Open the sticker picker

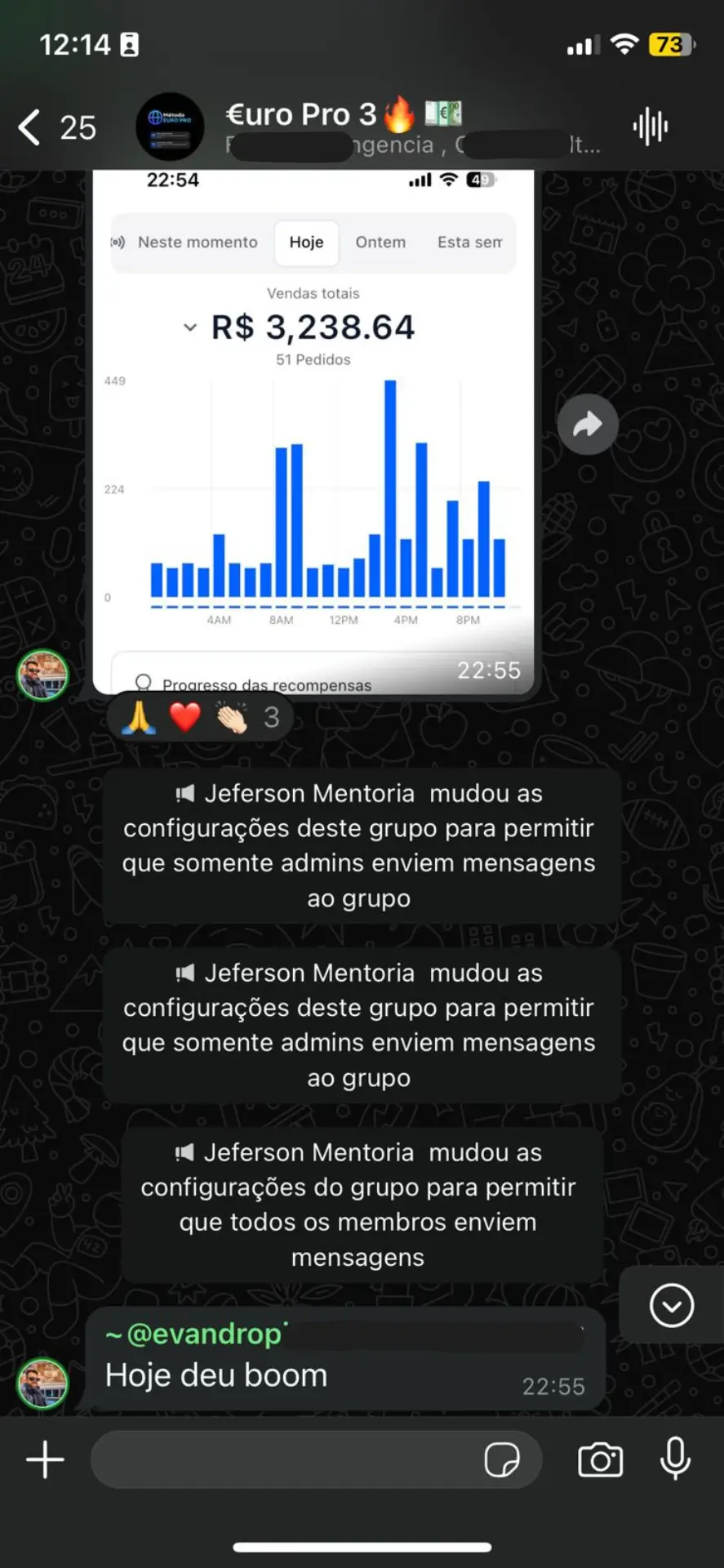pos(501,1459)
